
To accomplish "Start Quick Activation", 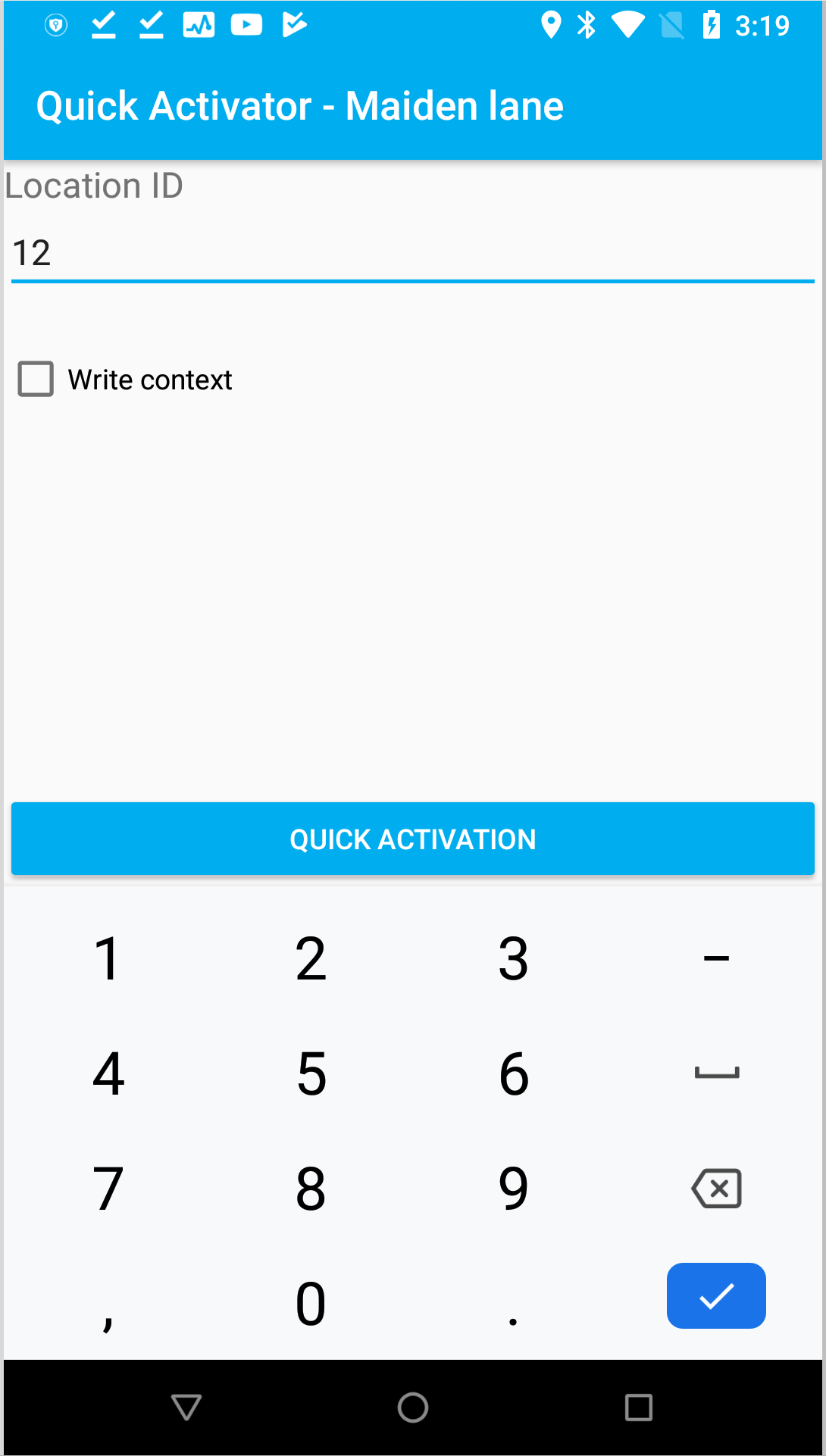I will 412,839.
